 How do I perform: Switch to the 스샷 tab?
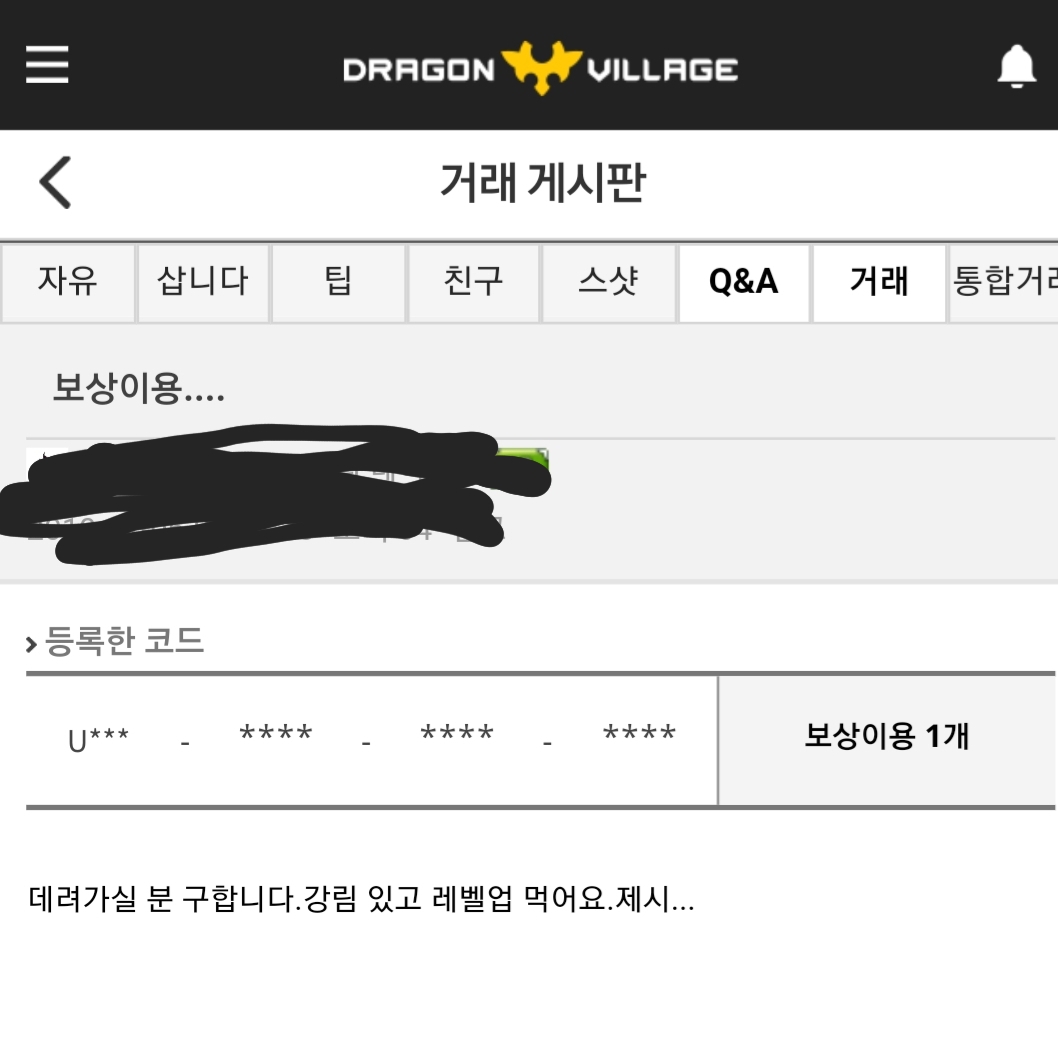(608, 283)
